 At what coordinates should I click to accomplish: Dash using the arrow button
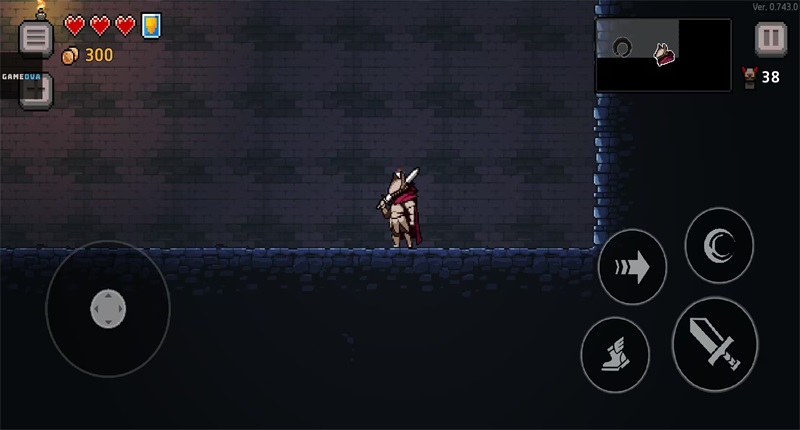(x=632, y=268)
